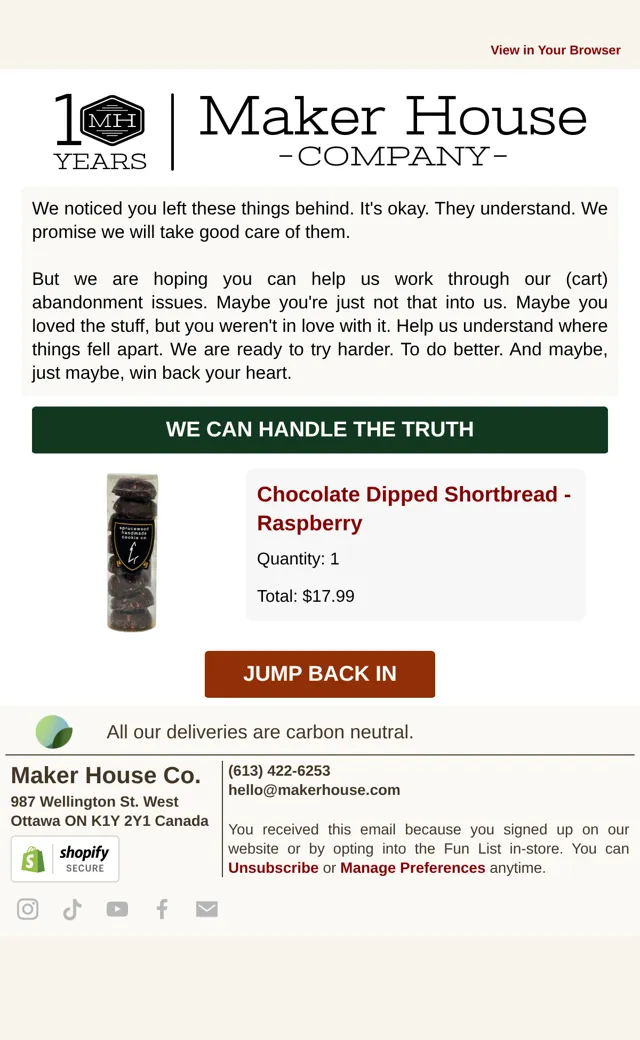Tap the JUMP BACK IN button
This screenshot has width=640, height=1040.
point(320,674)
